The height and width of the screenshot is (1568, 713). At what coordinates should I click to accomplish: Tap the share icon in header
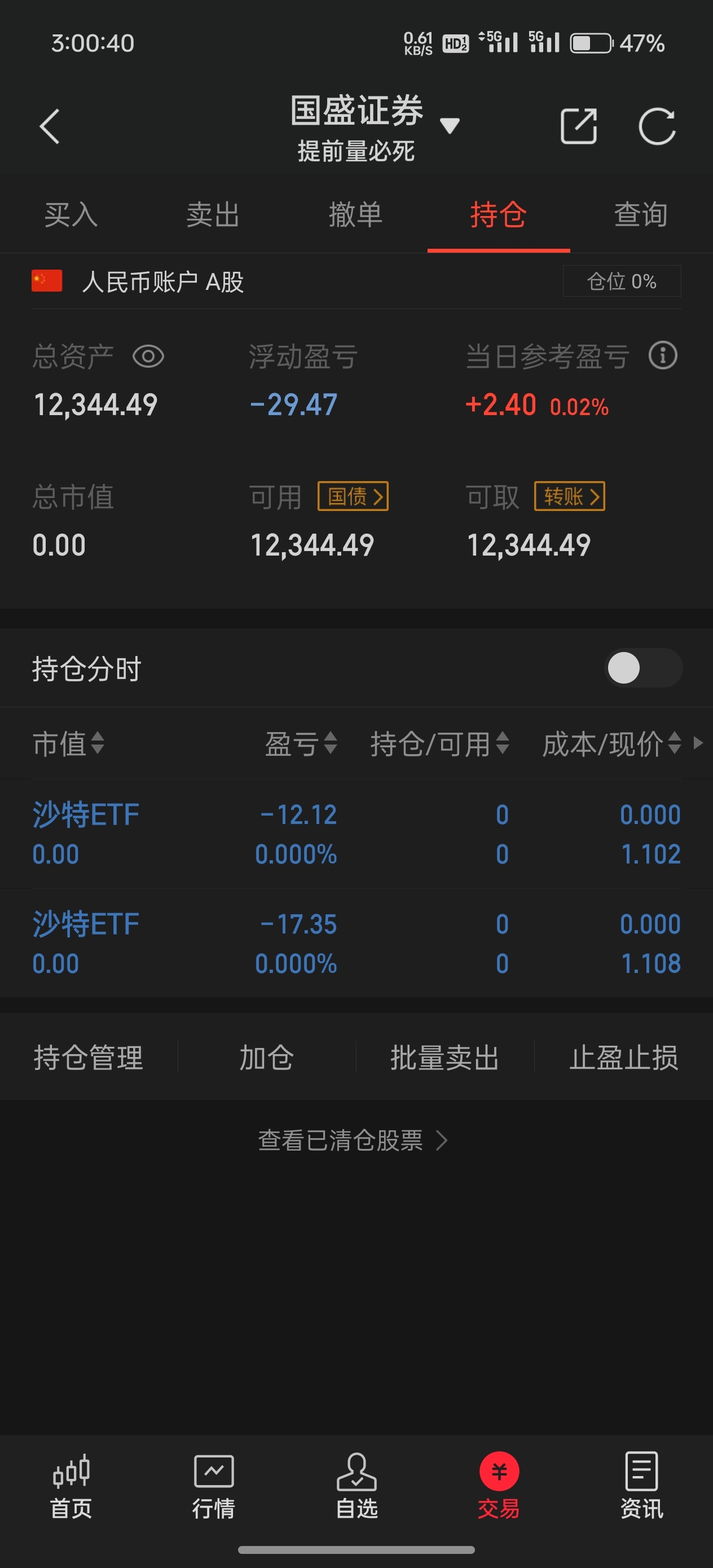[x=578, y=126]
